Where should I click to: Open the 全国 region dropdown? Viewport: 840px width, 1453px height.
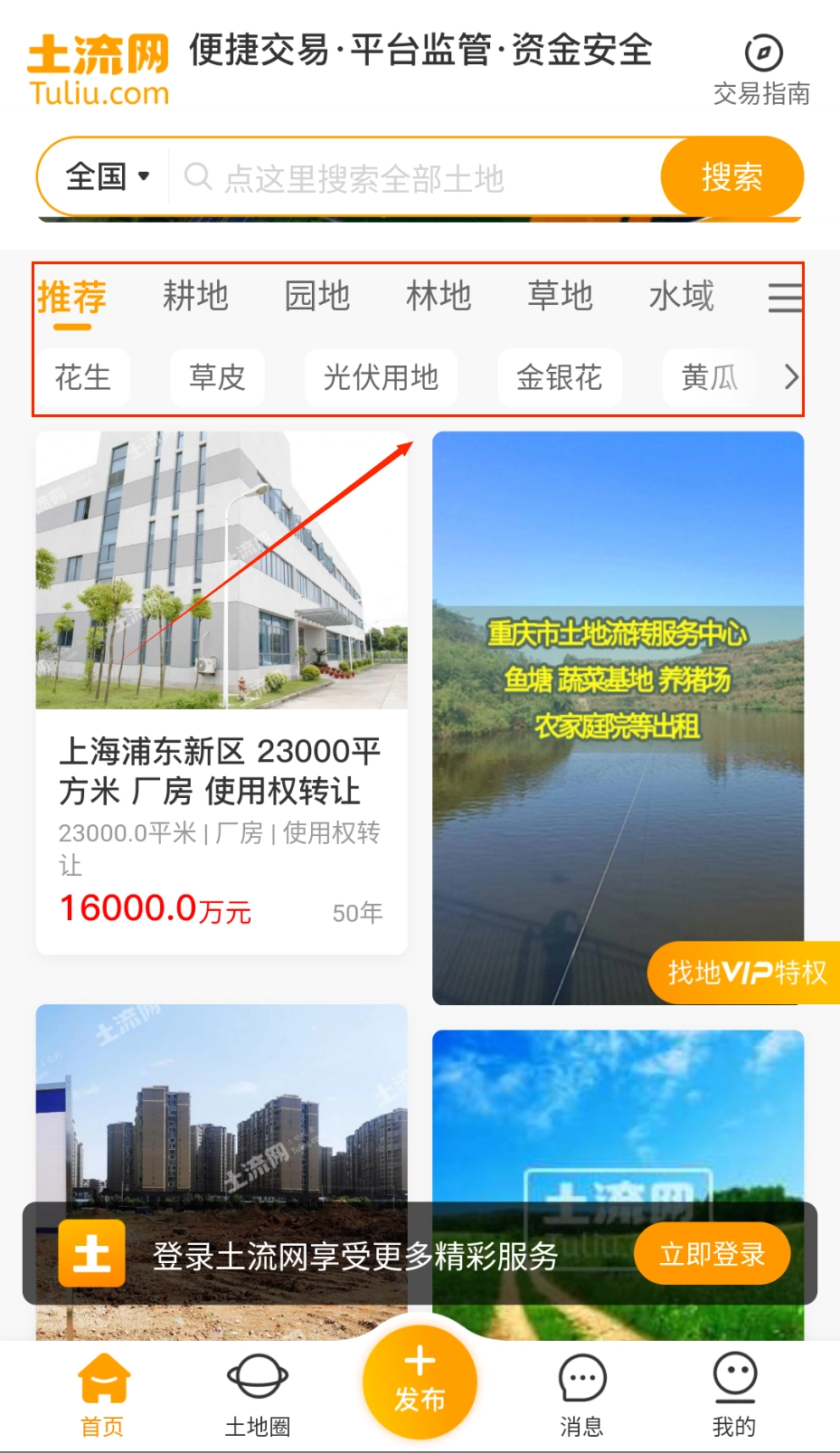107,176
